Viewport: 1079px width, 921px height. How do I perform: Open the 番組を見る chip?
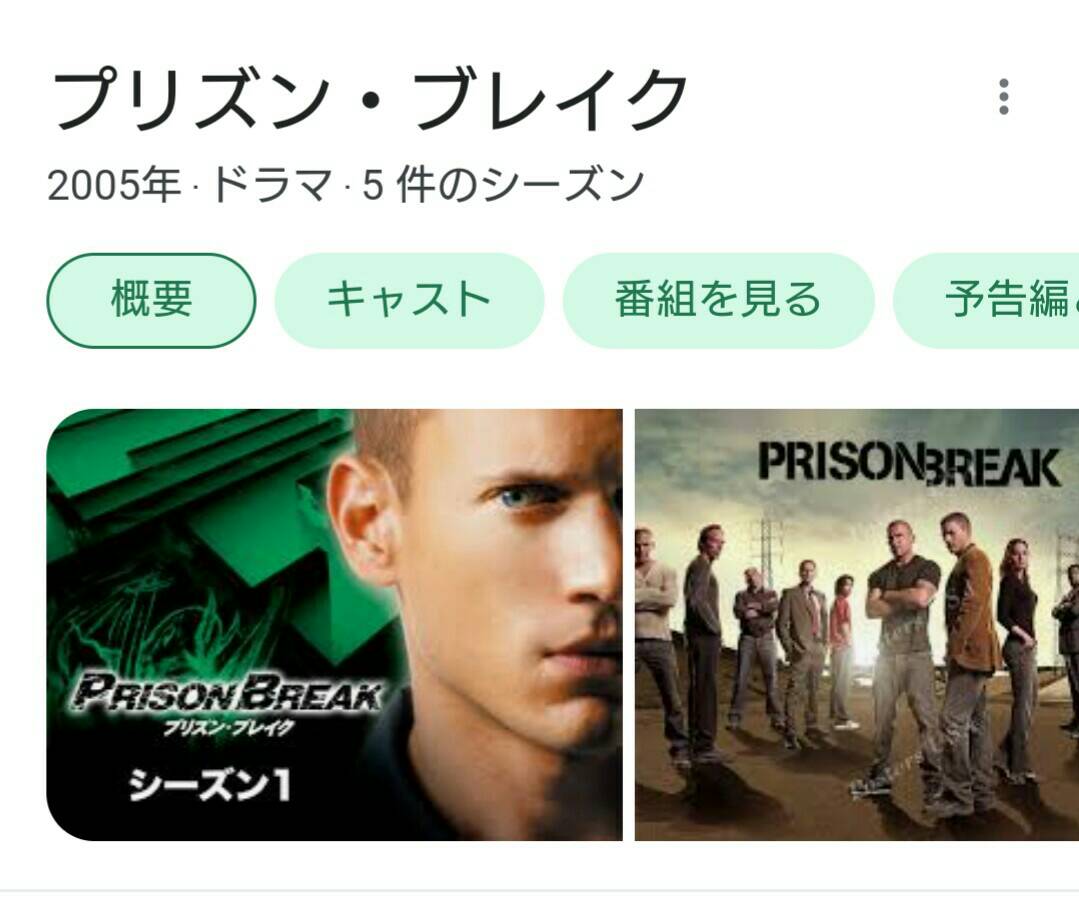point(718,300)
